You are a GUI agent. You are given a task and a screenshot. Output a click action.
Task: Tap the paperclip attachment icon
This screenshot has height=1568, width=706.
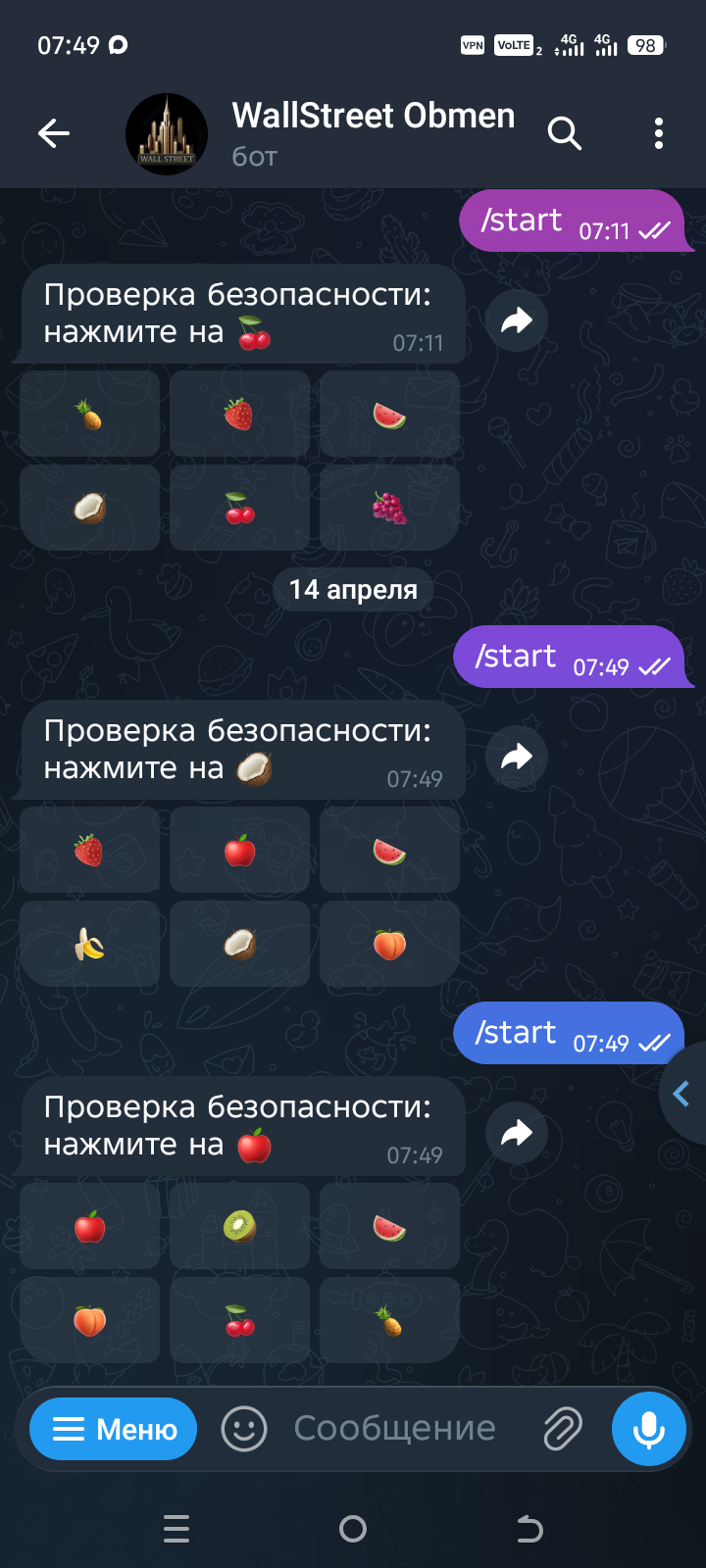[560, 1428]
